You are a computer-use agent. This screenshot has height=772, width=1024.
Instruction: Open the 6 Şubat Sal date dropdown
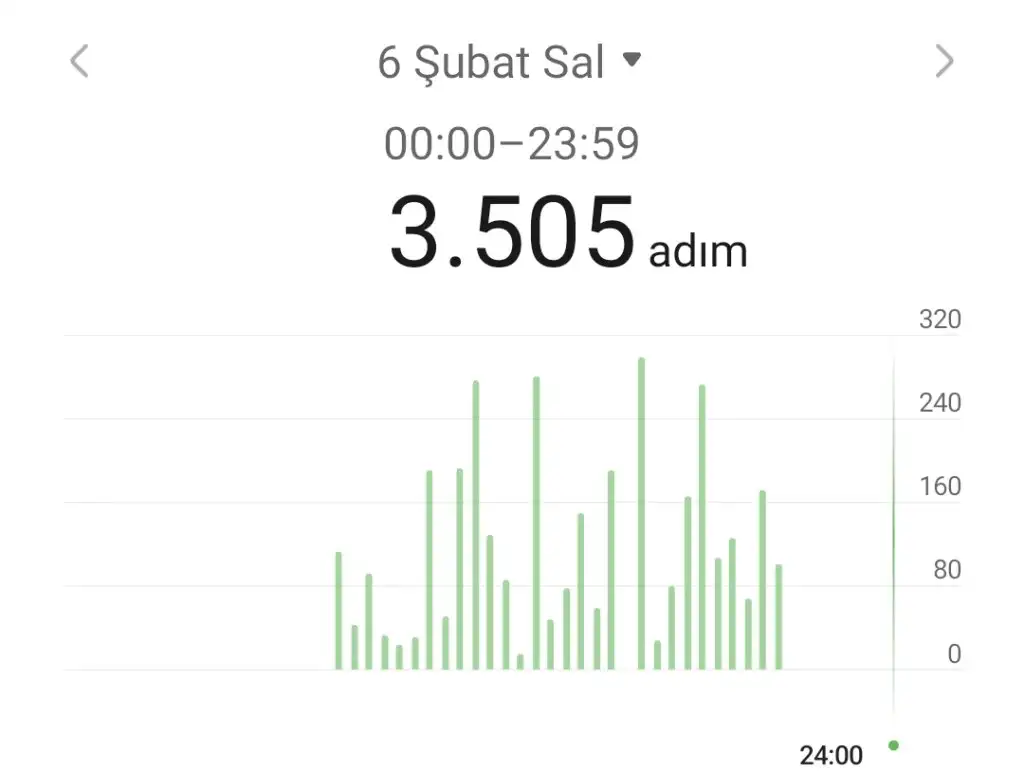point(510,63)
